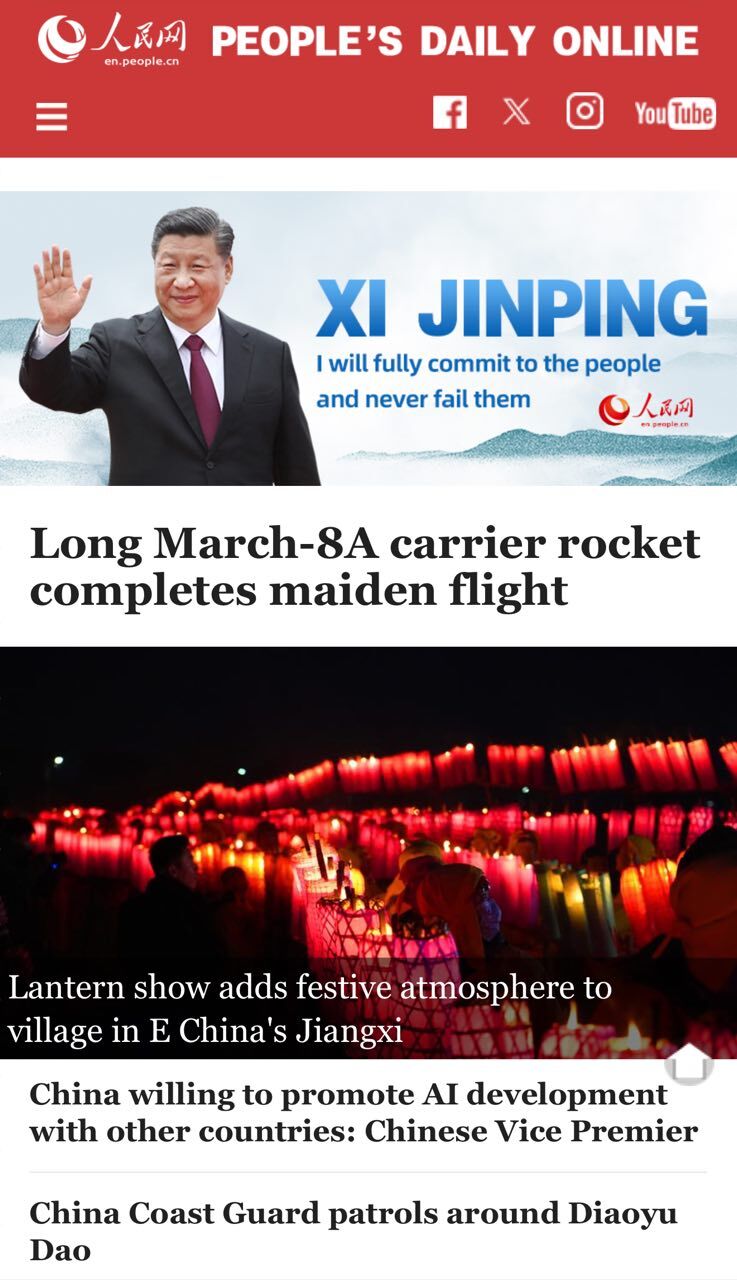Viewport: 737px width, 1280px height.
Task: Read the AI development Vice Premier article
Action: pyautogui.click(x=364, y=1112)
